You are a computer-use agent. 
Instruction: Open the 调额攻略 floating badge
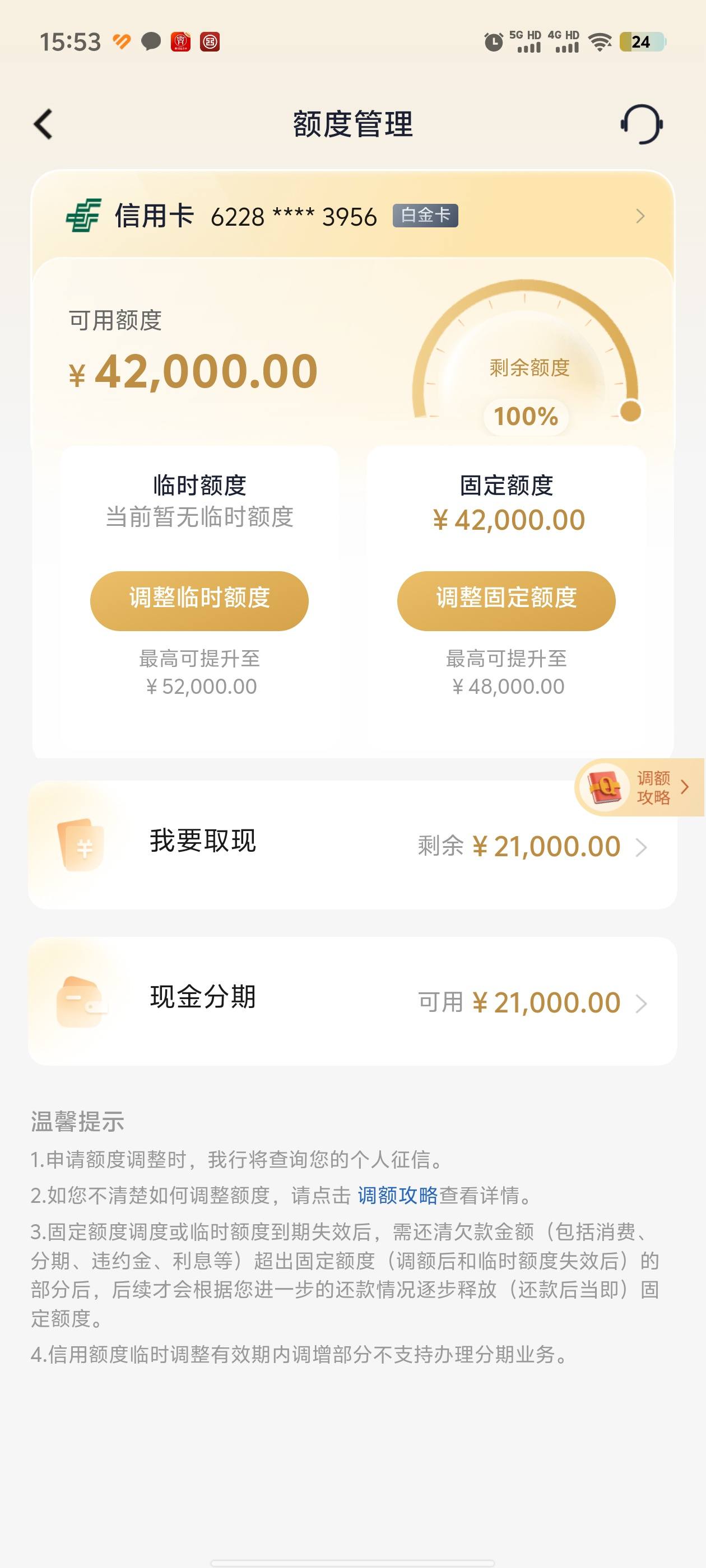[639, 787]
